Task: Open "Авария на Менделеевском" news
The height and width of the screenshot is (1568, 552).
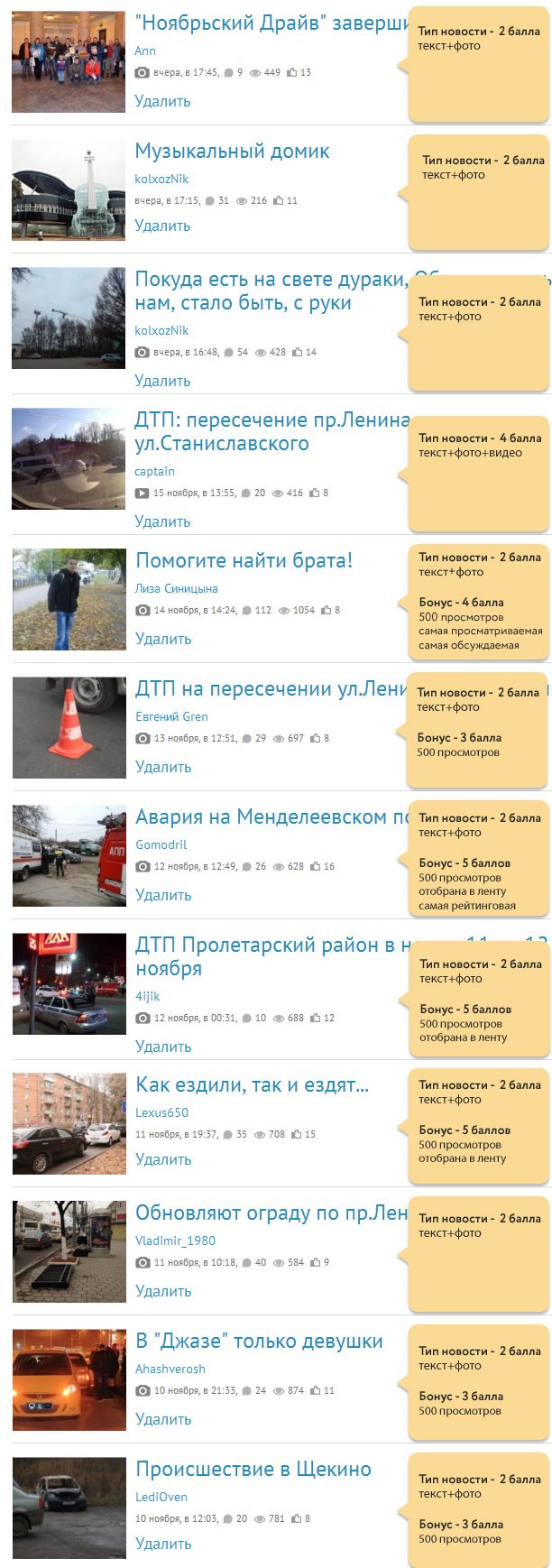Action: (x=271, y=817)
